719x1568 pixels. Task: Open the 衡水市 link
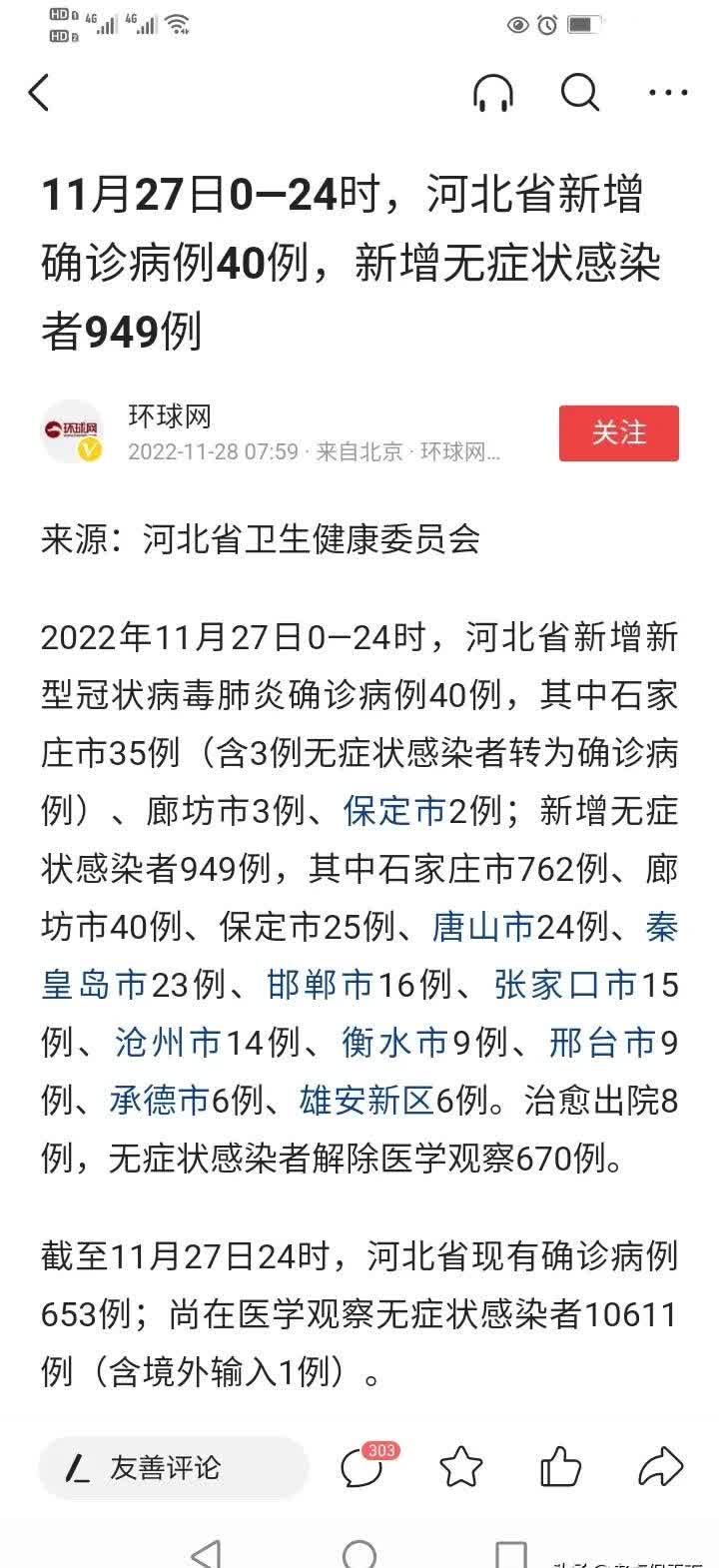coord(394,1044)
